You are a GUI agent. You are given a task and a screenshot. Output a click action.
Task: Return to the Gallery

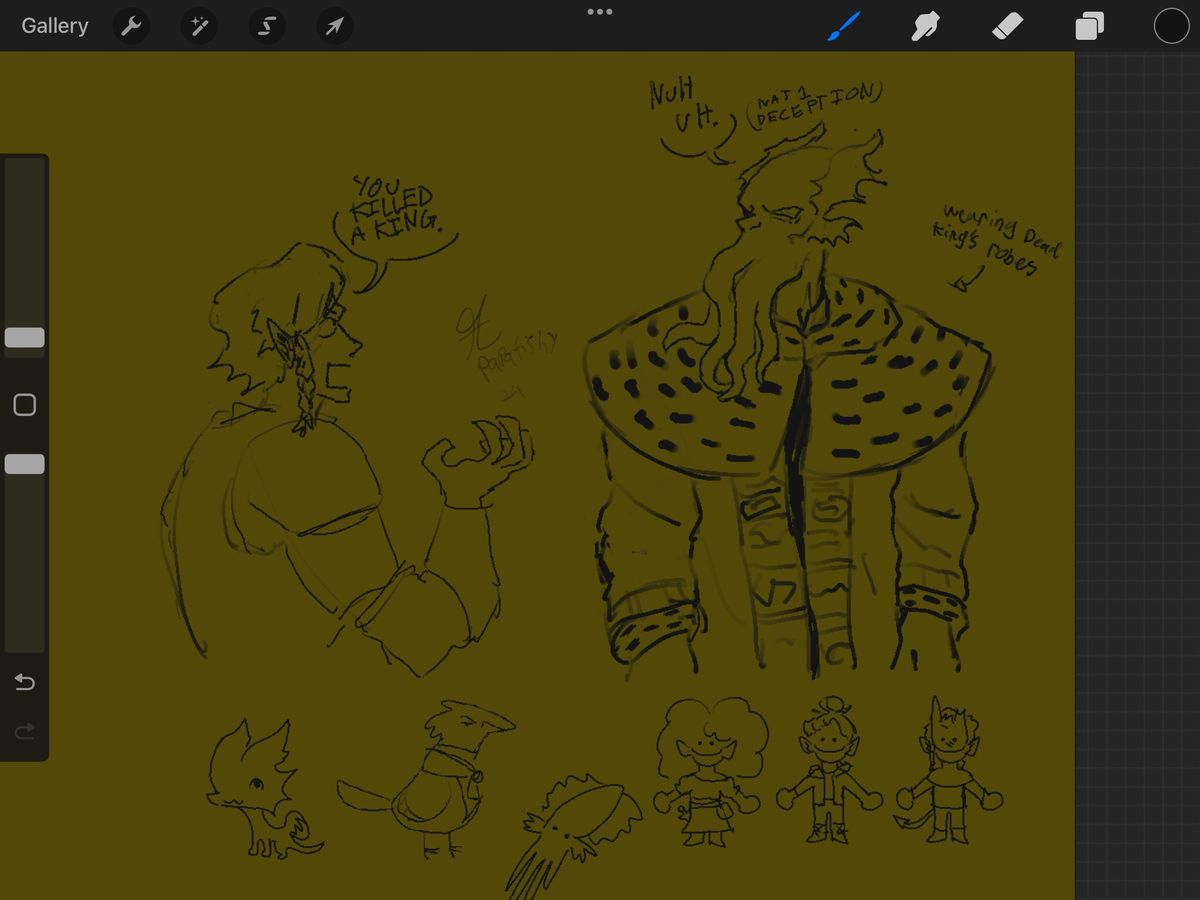click(55, 26)
